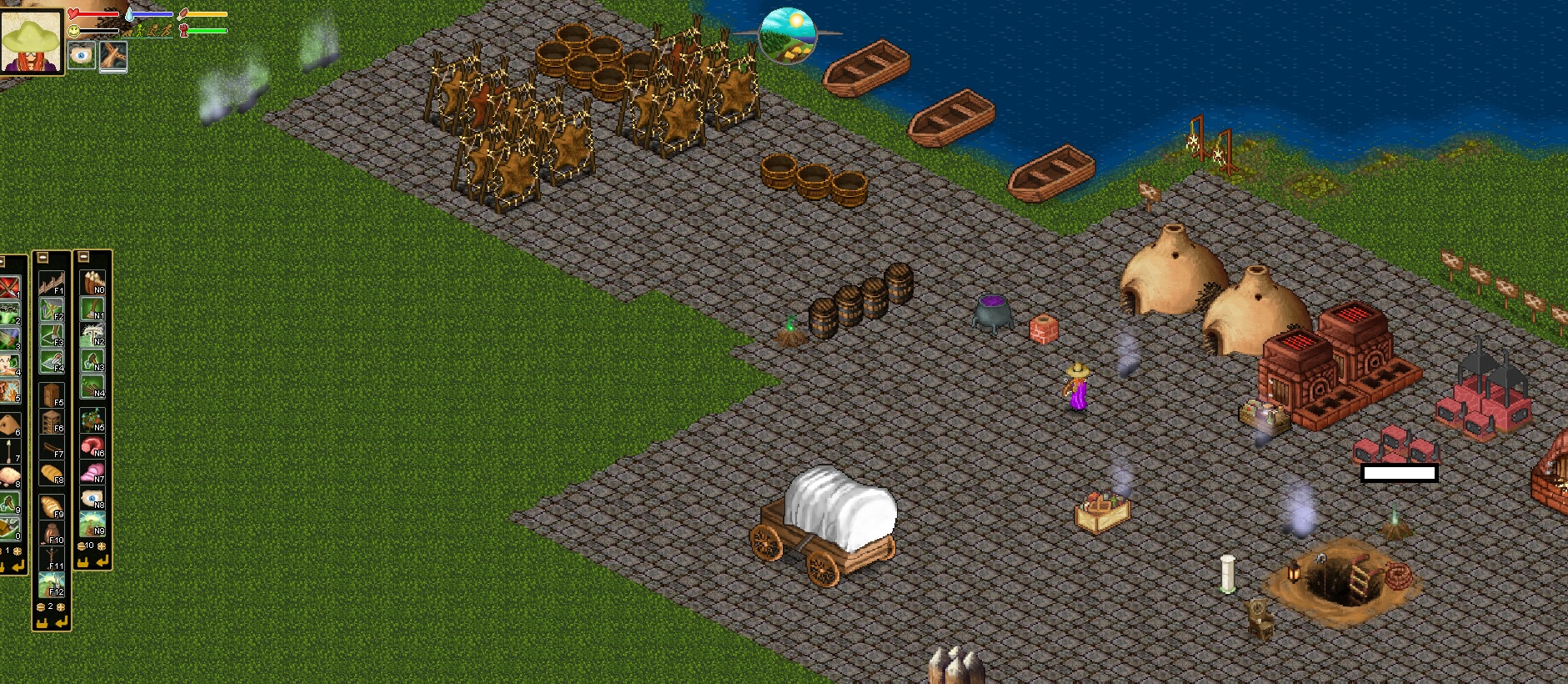The width and height of the screenshot is (1568, 684).
Task: Use hotbar slot N9
Action: coord(93,524)
